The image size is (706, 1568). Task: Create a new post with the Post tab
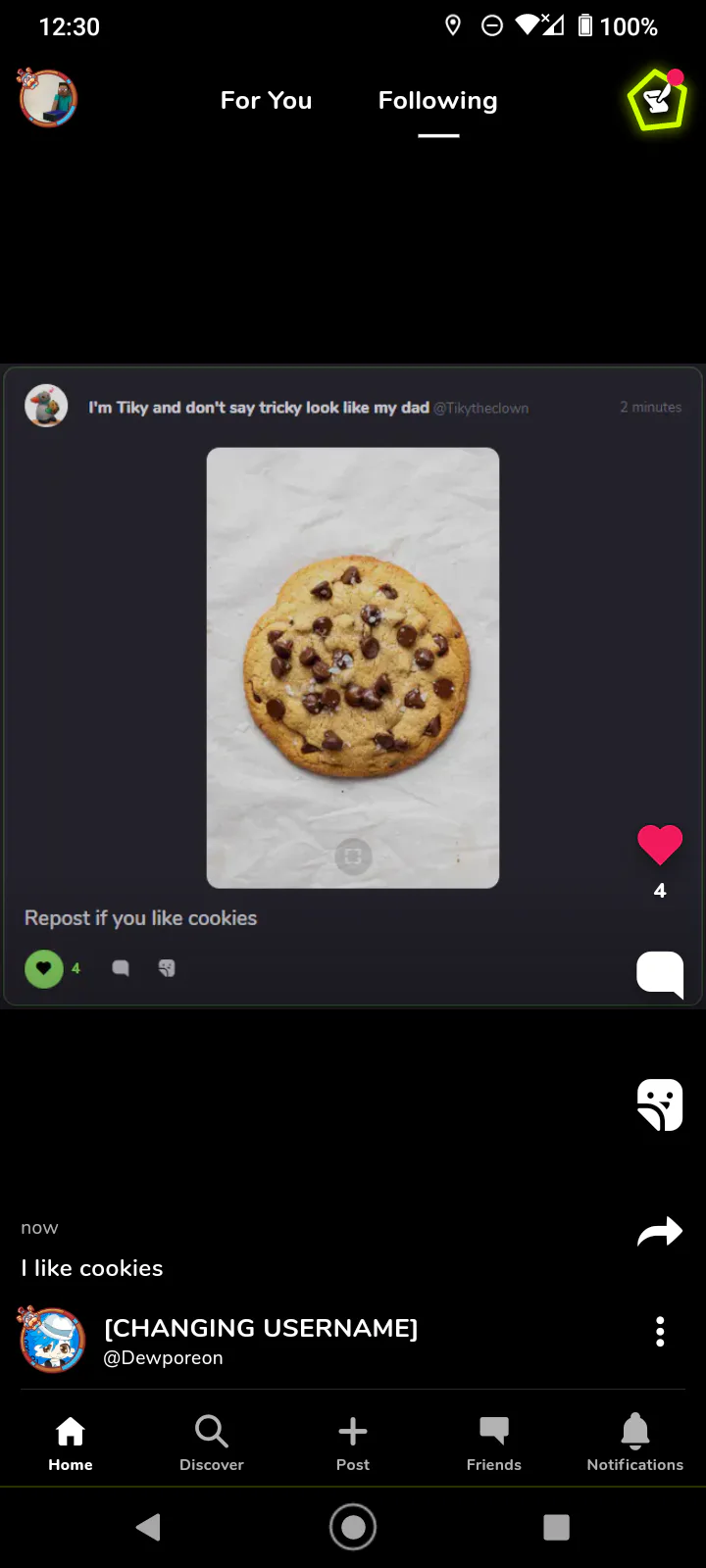pyautogui.click(x=353, y=1444)
